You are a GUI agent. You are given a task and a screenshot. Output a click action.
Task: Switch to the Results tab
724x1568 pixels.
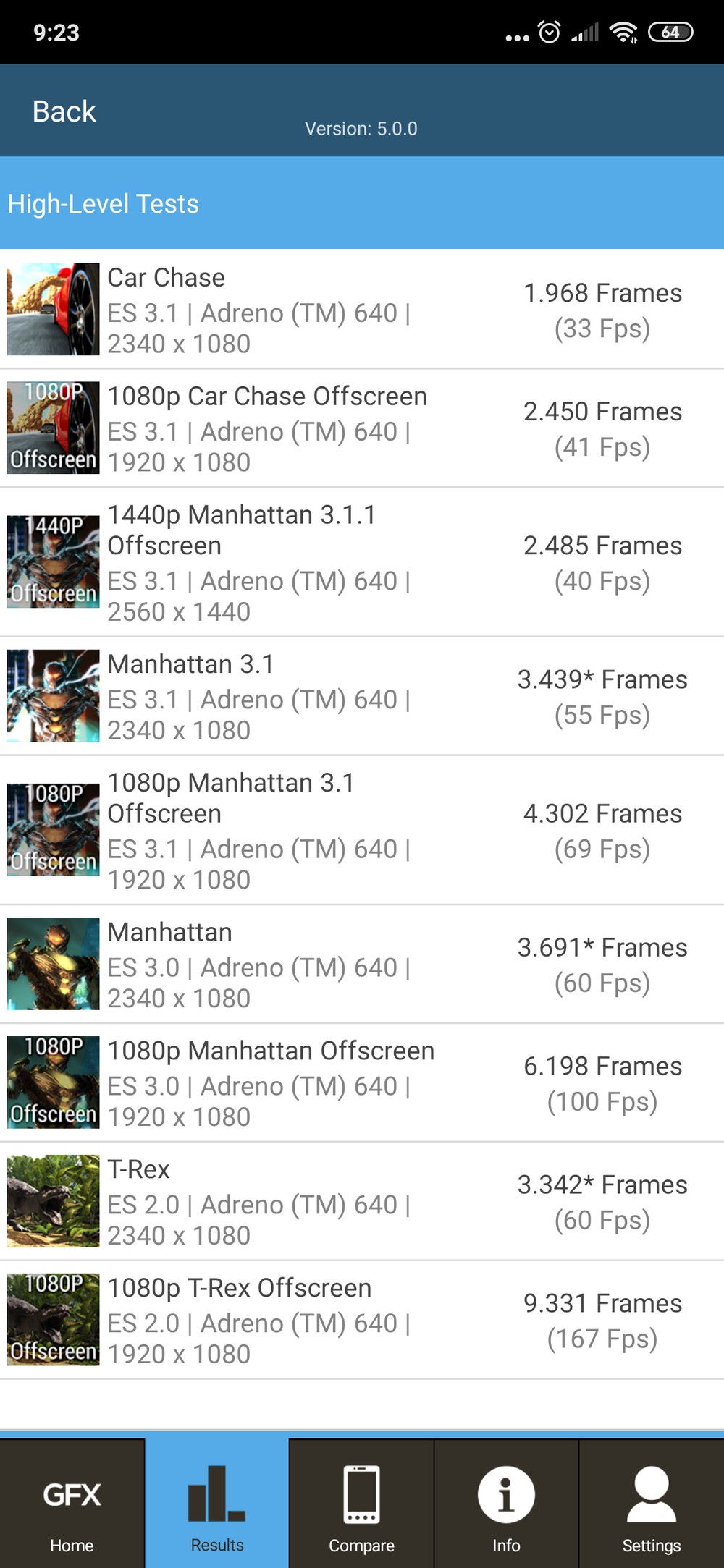point(217,1504)
